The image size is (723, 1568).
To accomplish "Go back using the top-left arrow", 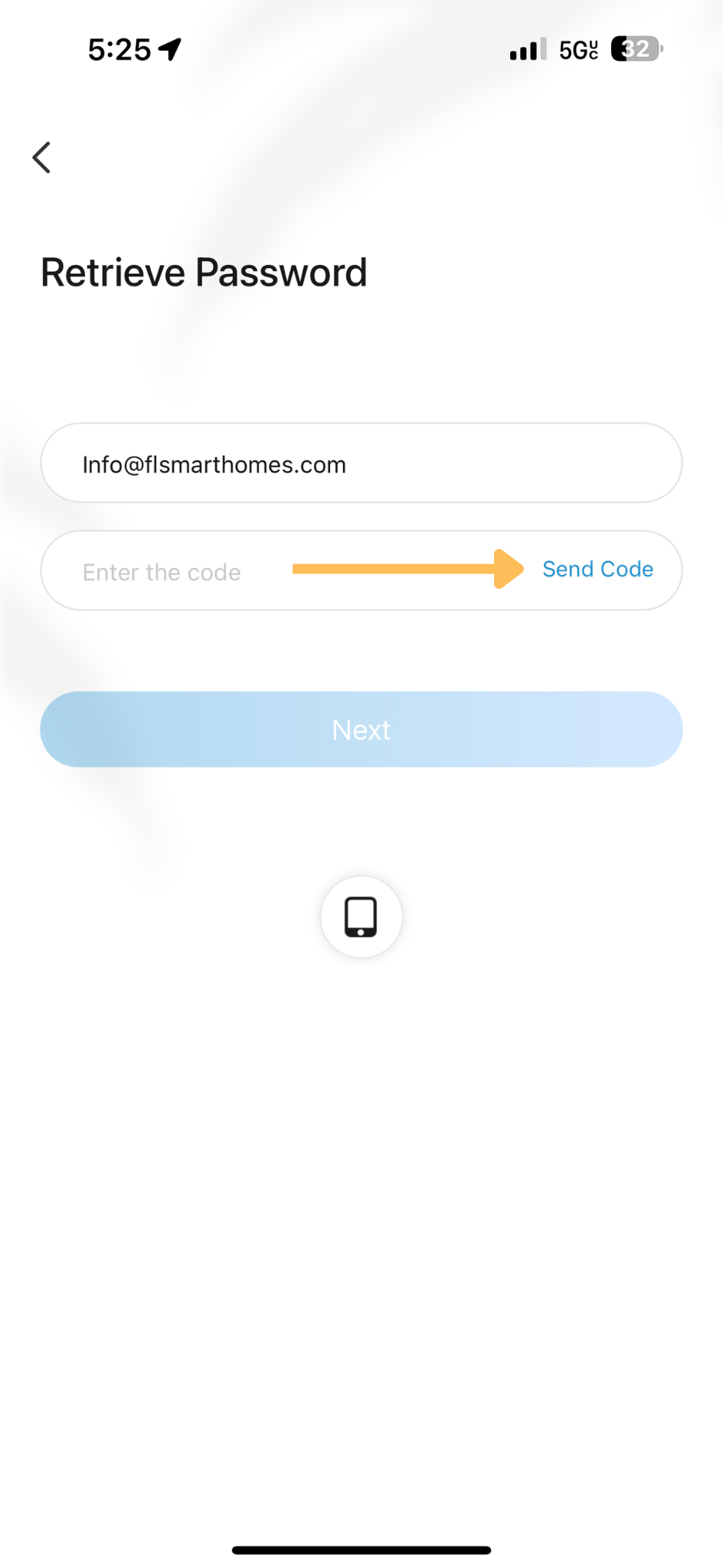I will click(41, 158).
